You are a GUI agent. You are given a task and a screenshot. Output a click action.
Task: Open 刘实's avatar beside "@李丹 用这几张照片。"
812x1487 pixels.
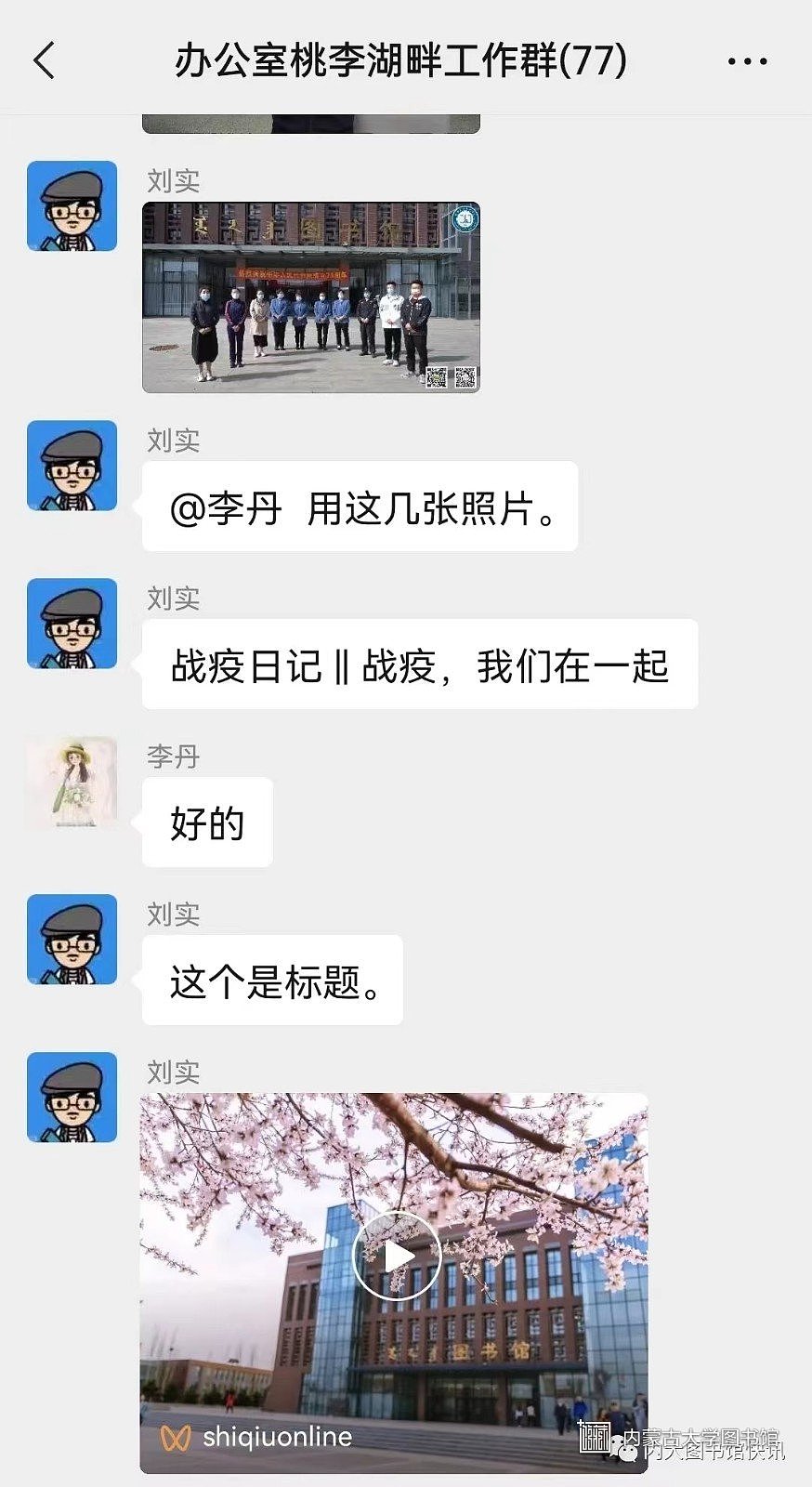72,466
